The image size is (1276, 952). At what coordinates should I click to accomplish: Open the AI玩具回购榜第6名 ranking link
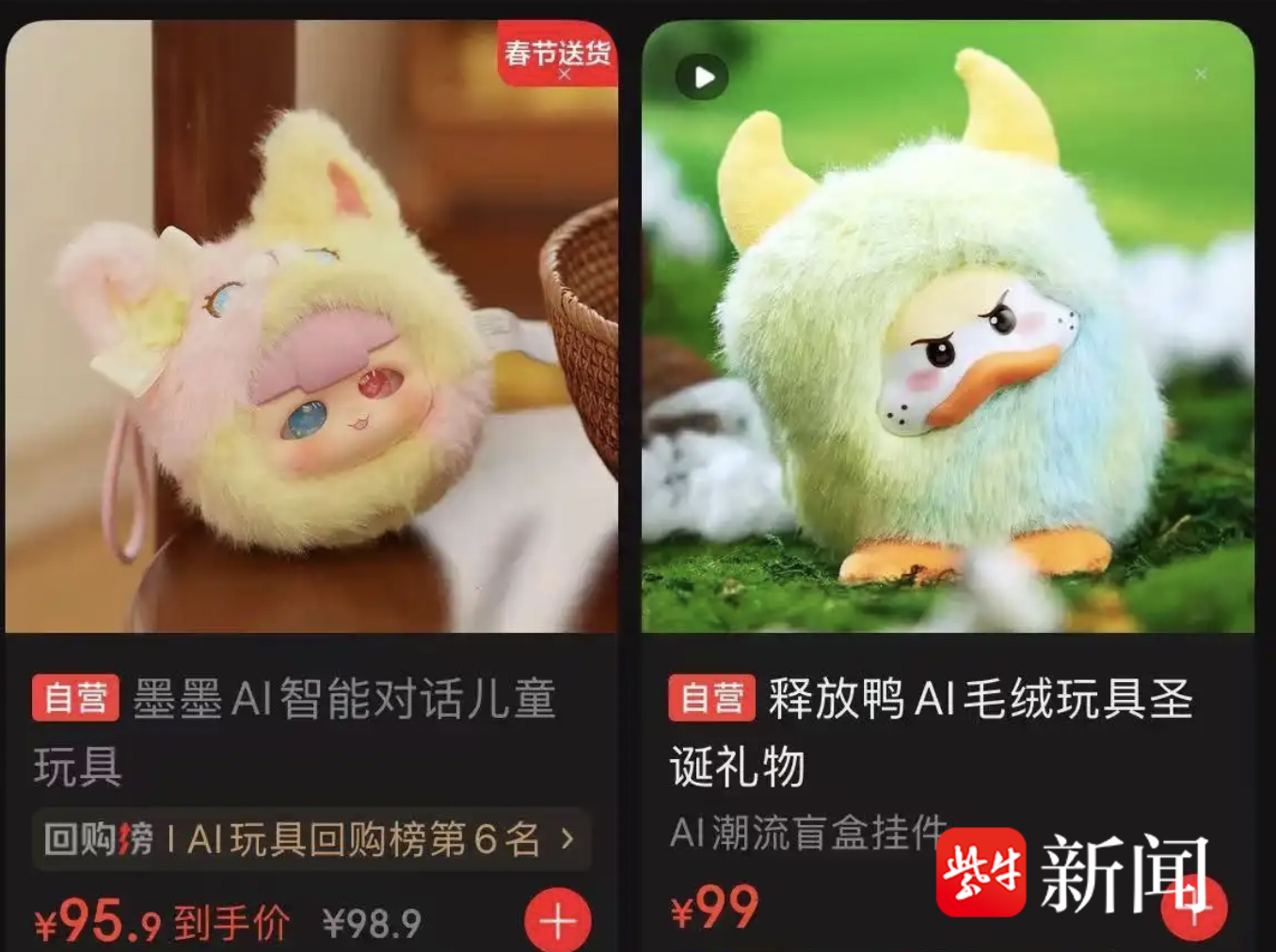tap(311, 838)
